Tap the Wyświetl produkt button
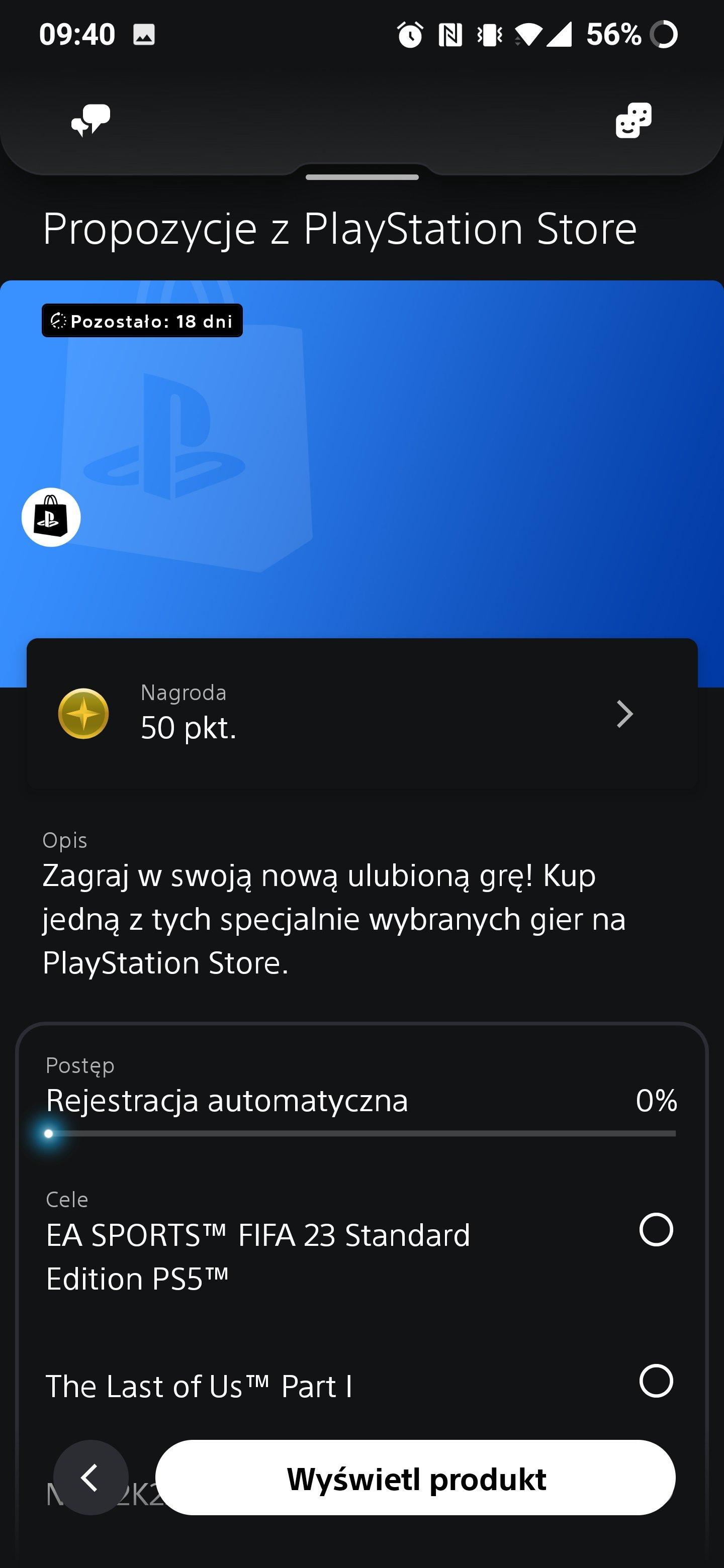Image resolution: width=724 pixels, height=1568 pixels. click(x=415, y=1478)
